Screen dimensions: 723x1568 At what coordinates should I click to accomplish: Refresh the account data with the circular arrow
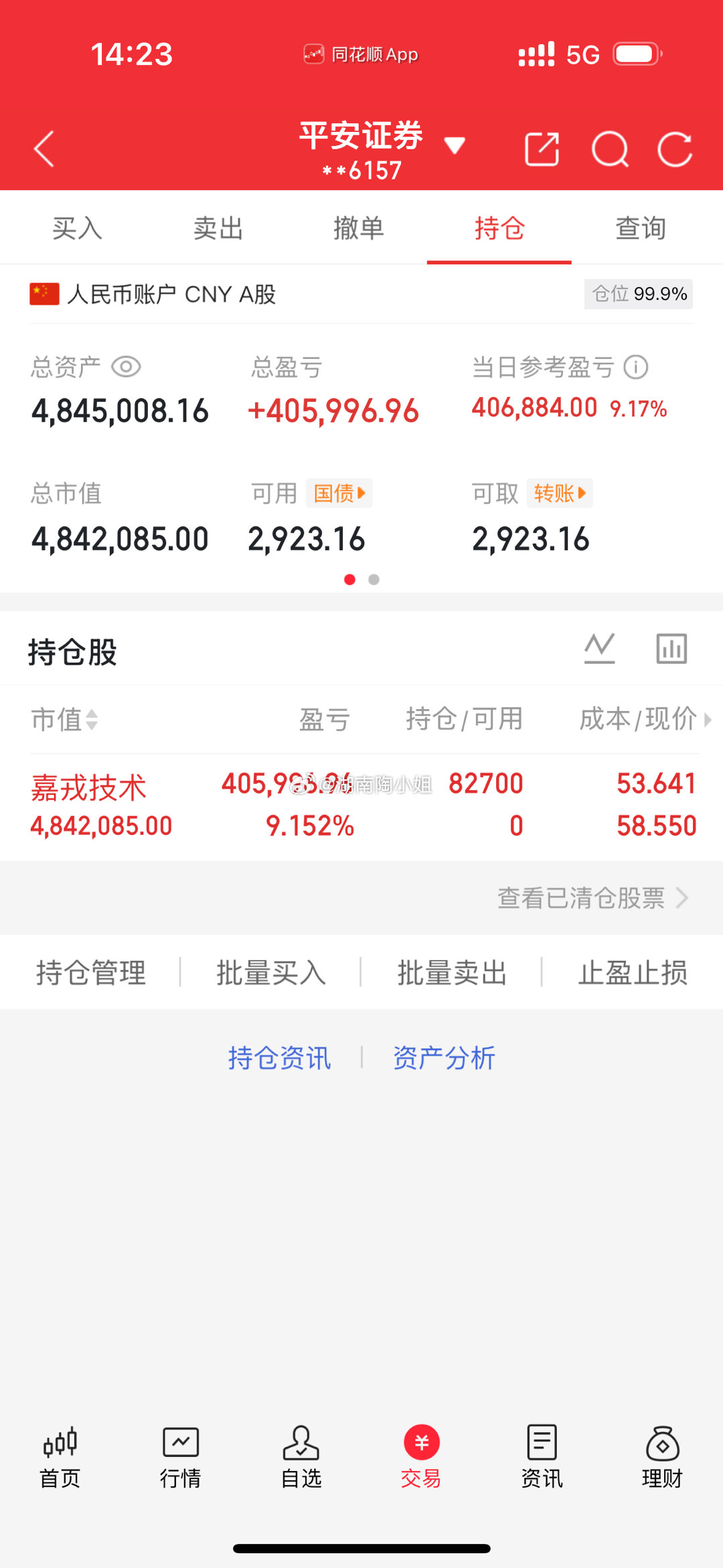coord(676,149)
